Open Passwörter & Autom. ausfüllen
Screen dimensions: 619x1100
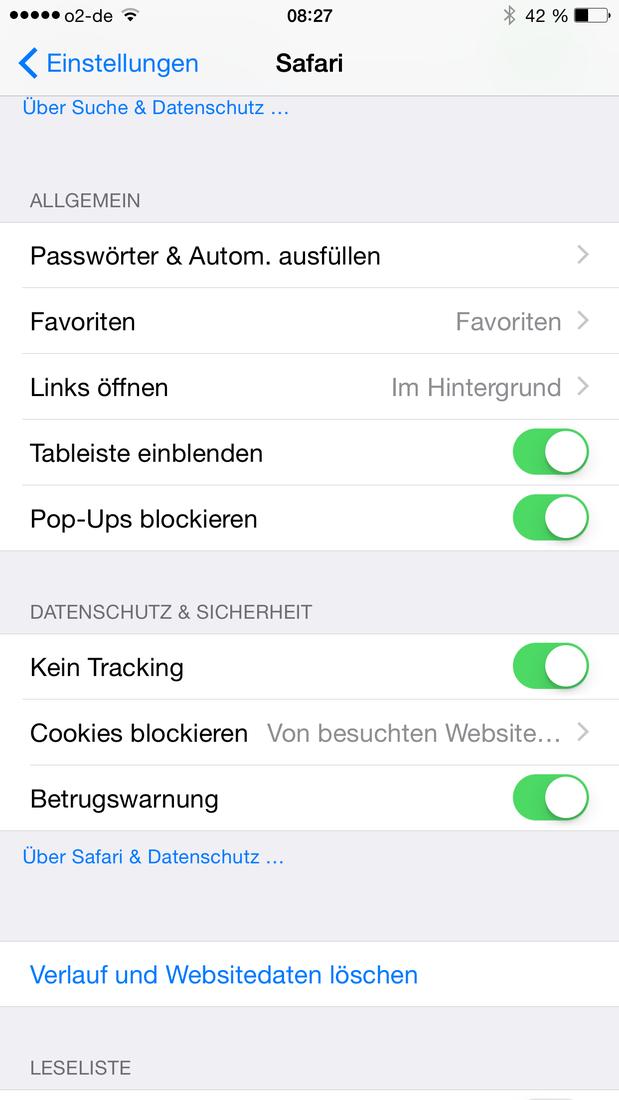click(x=310, y=255)
